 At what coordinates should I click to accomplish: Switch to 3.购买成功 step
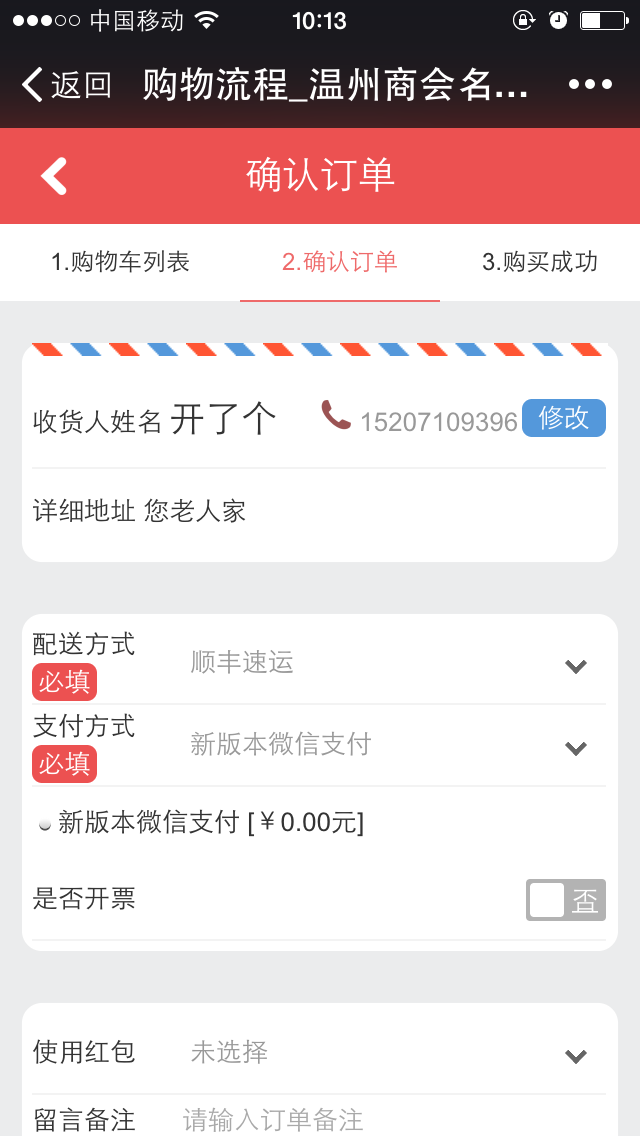point(540,262)
